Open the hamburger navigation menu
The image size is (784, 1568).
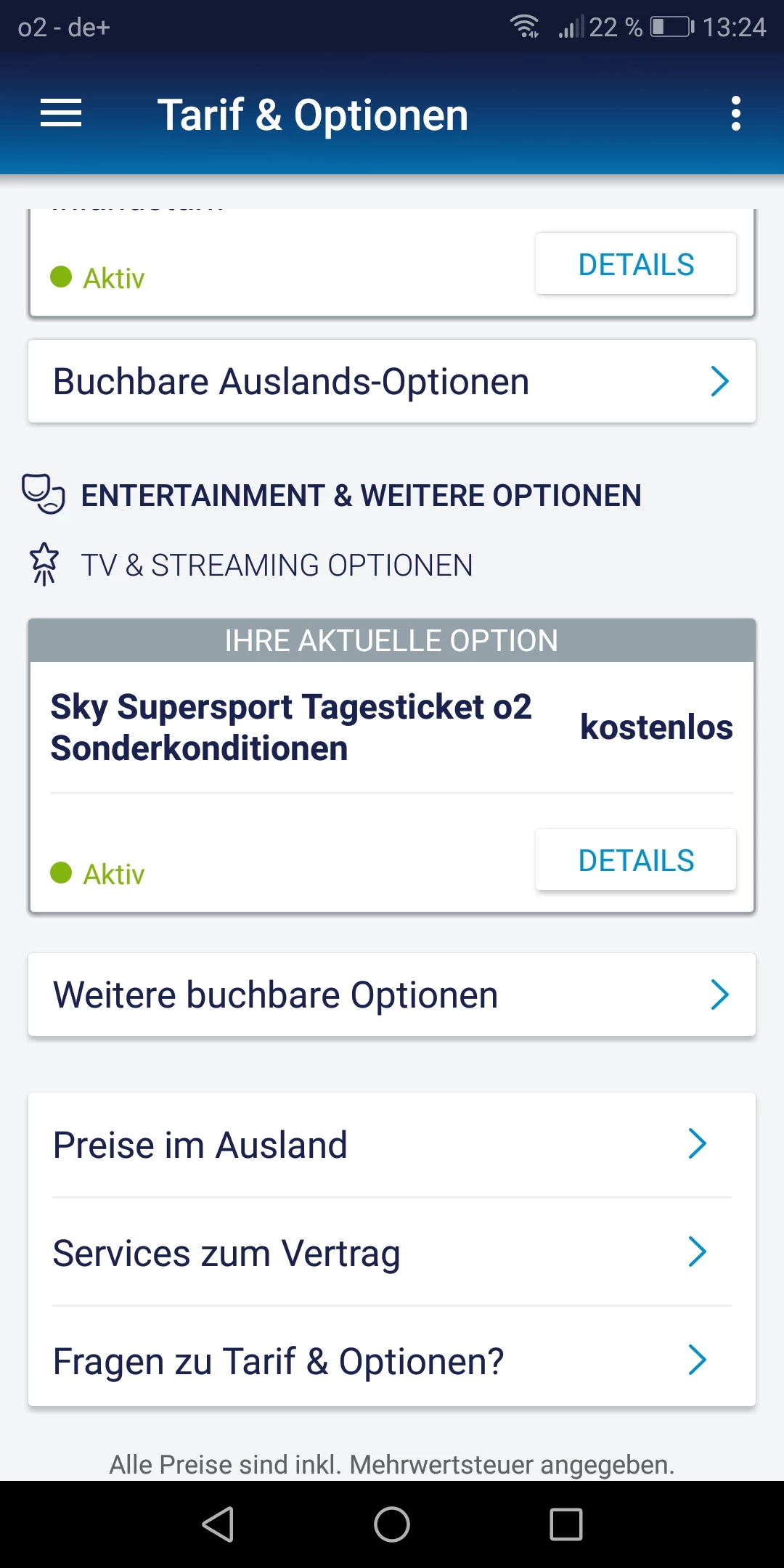pos(61,113)
